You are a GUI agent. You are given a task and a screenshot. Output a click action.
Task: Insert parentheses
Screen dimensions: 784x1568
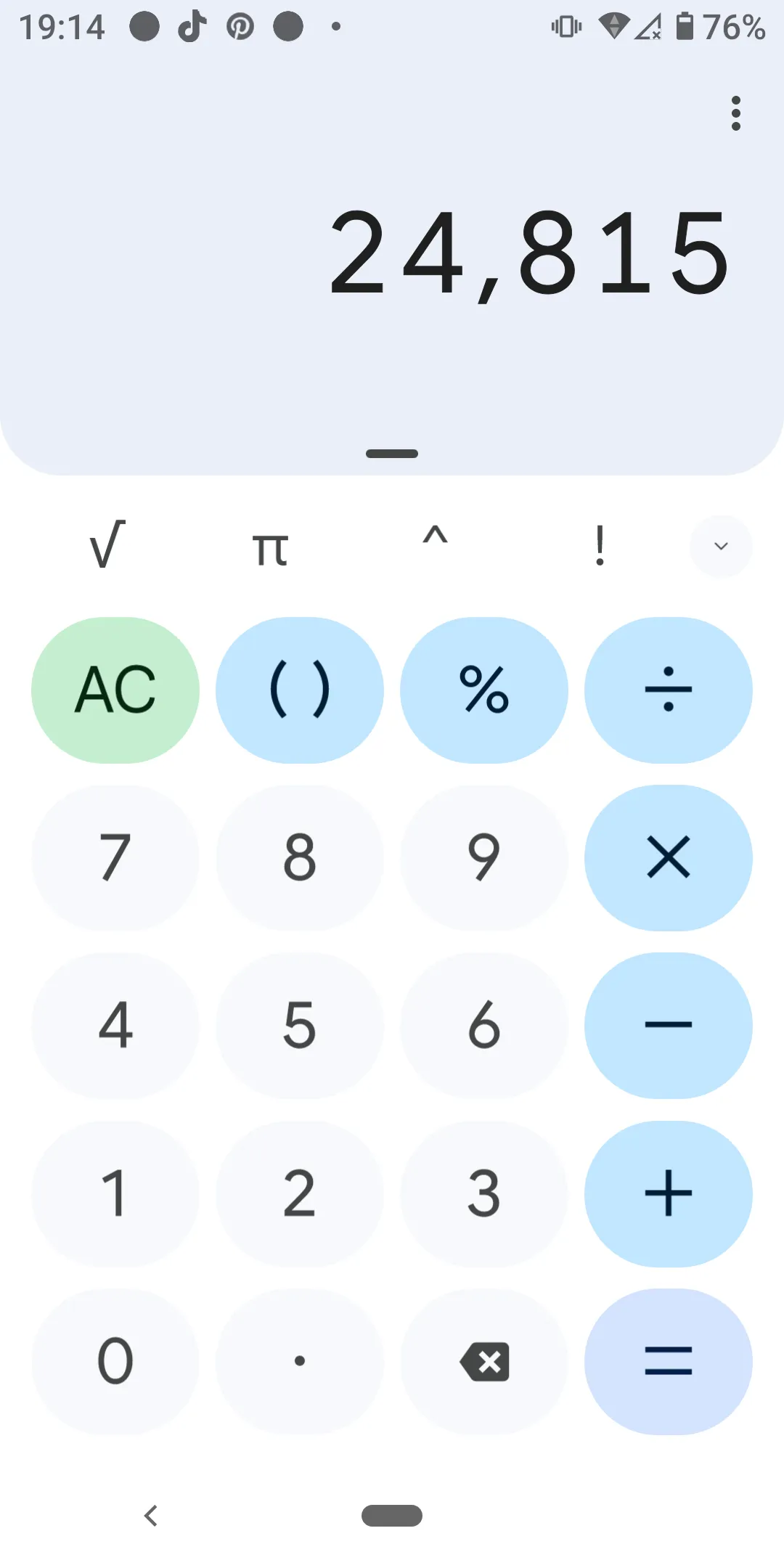(300, 690)
